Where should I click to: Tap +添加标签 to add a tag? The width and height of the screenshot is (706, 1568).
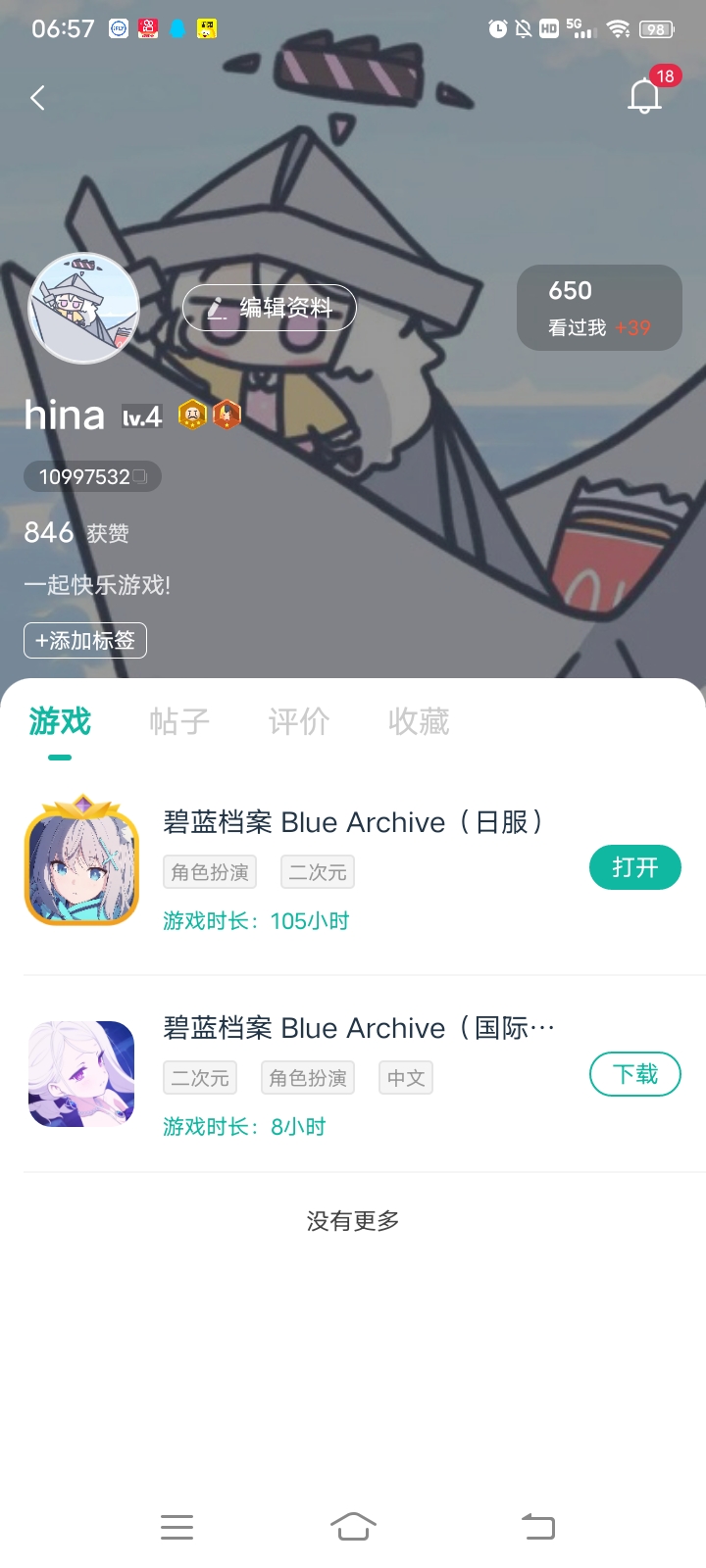85,640
